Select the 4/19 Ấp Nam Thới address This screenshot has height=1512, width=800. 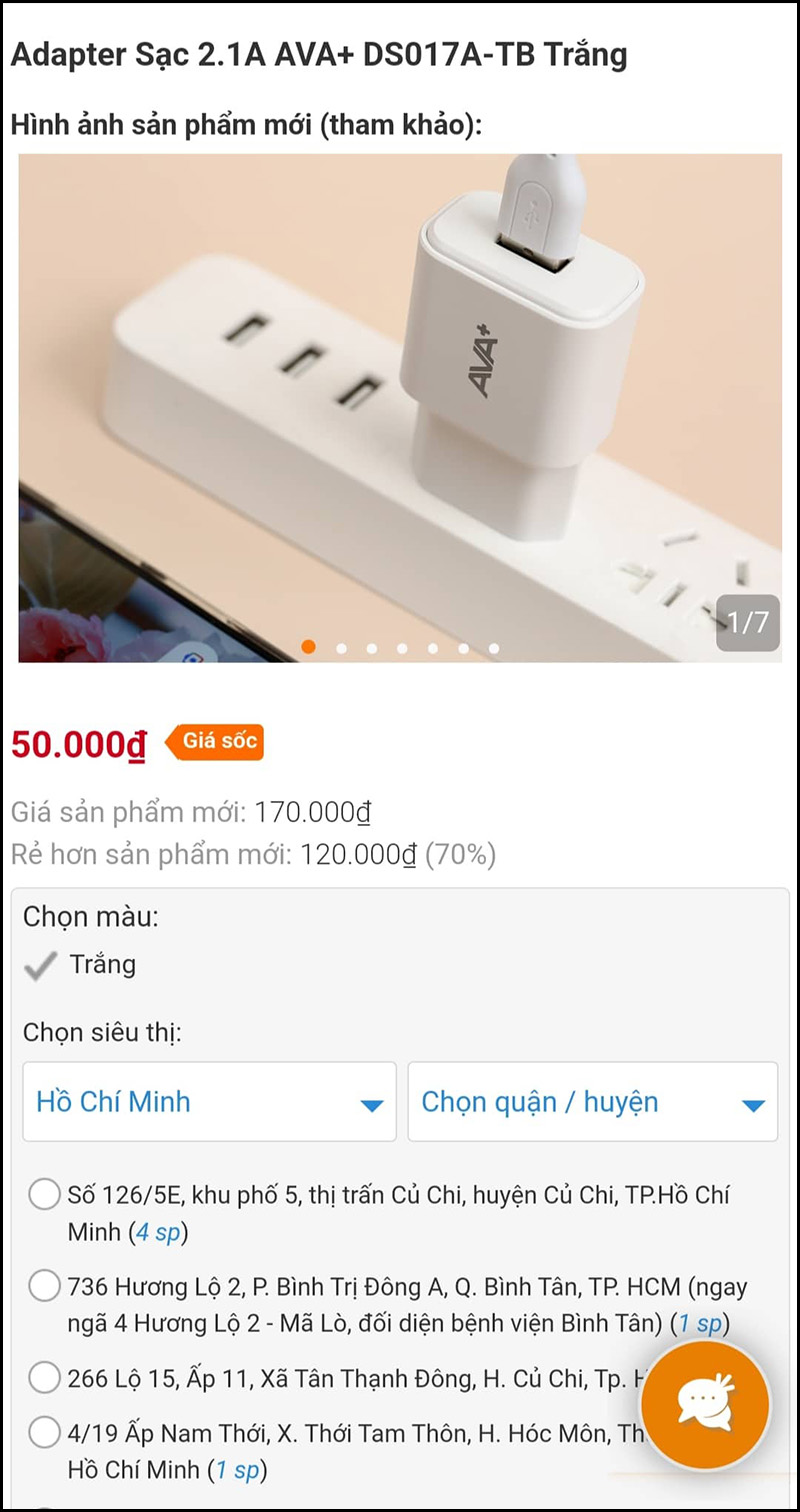coord(43,1432)
